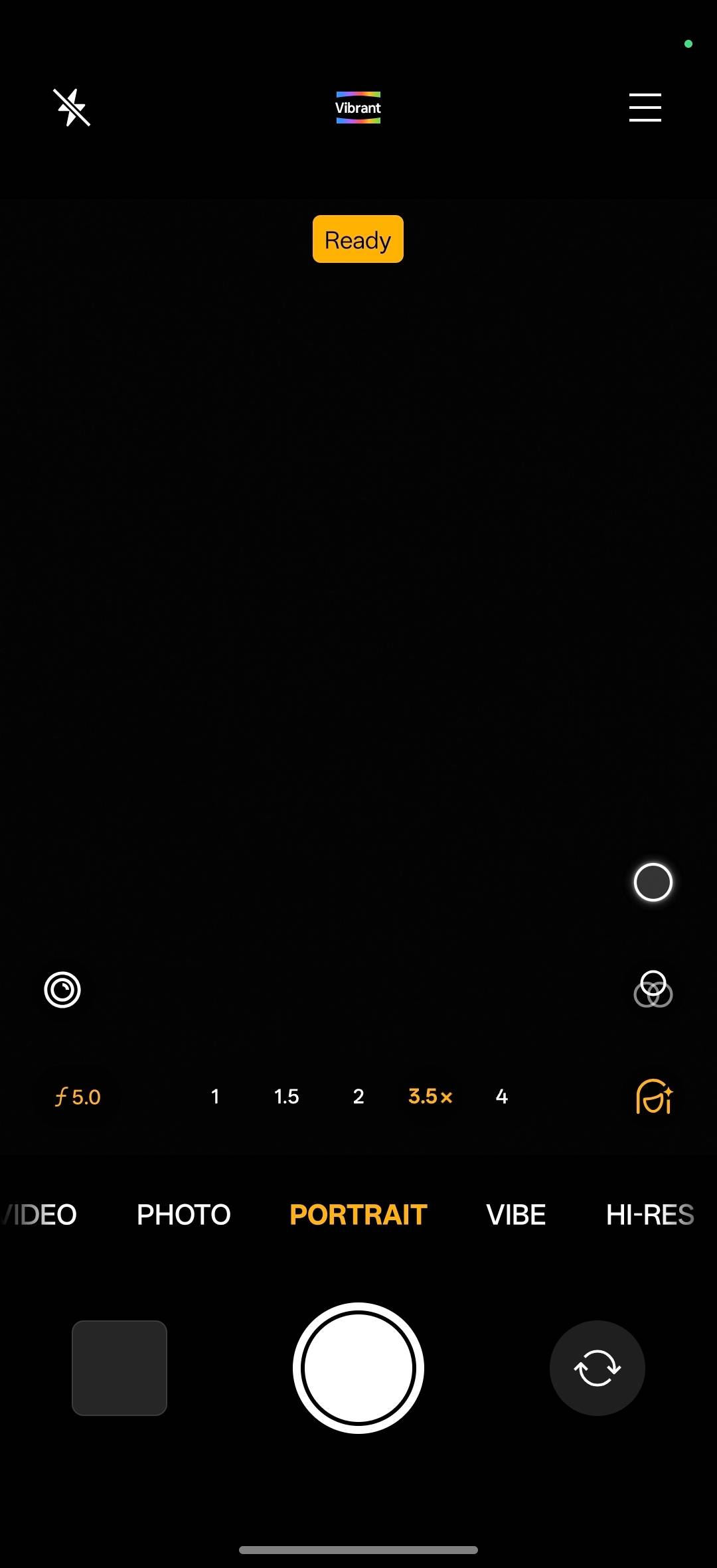Switch to VIBE mode
717x1568 pixels.
[x=516, y=1215]
